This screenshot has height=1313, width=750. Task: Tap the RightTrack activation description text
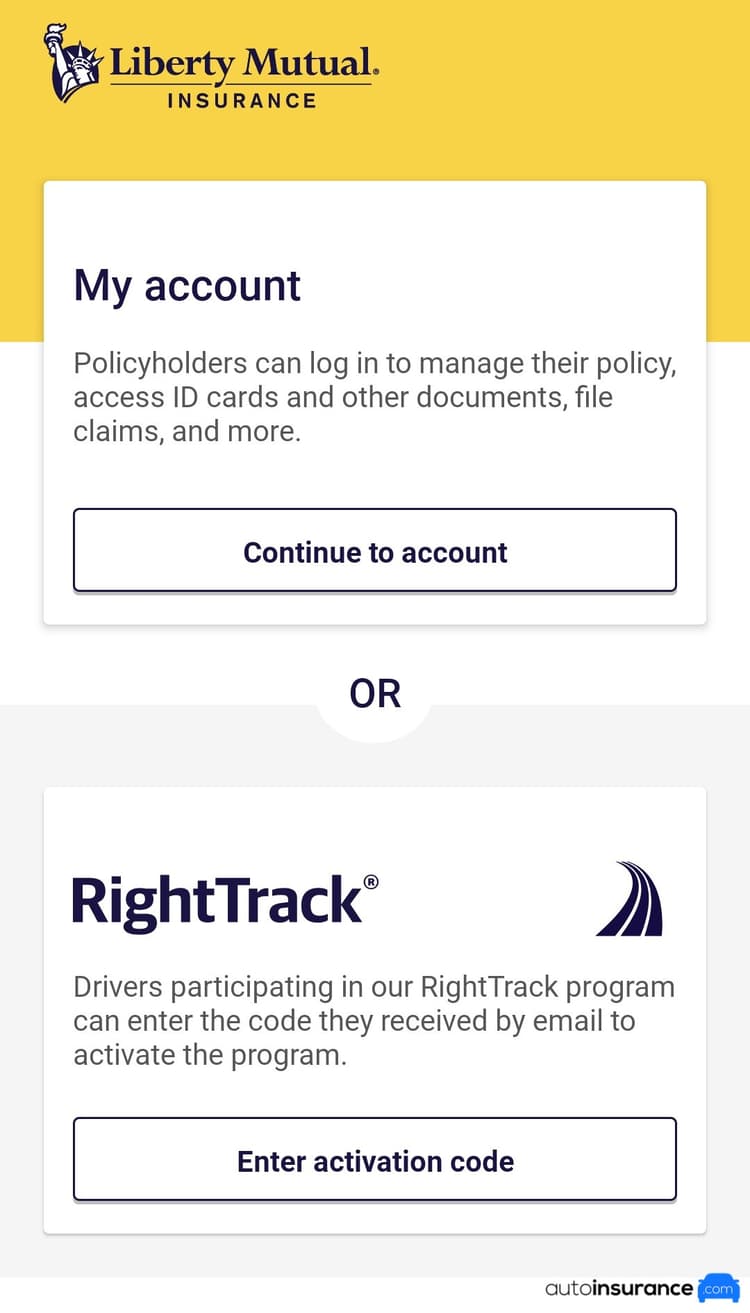(375, 1020)
